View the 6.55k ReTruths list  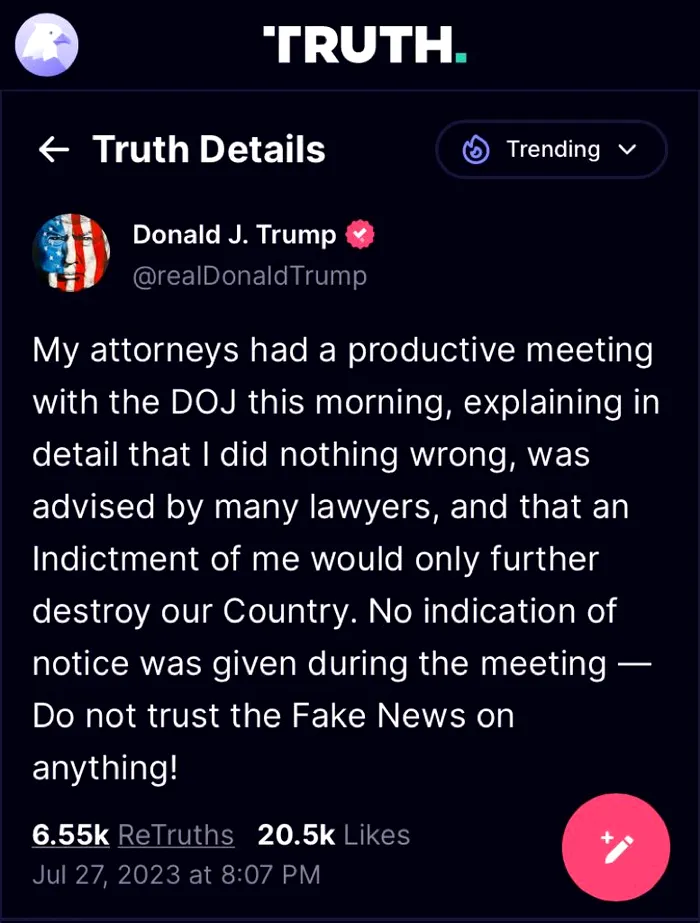point(133,835)
